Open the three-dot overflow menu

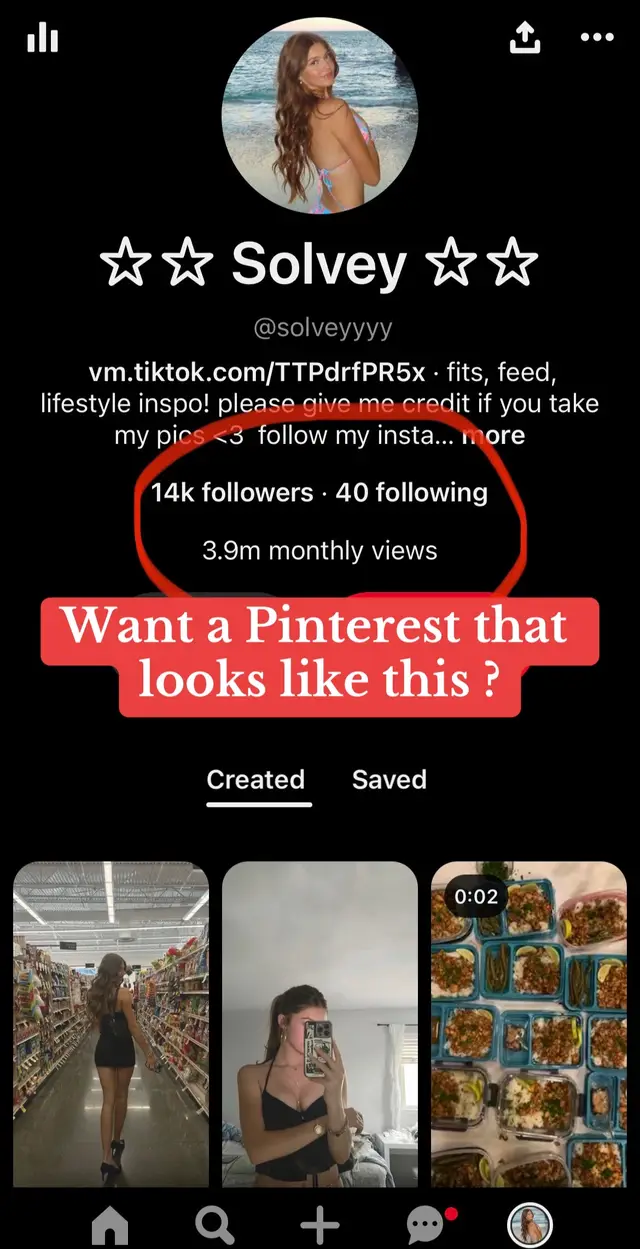597,38
